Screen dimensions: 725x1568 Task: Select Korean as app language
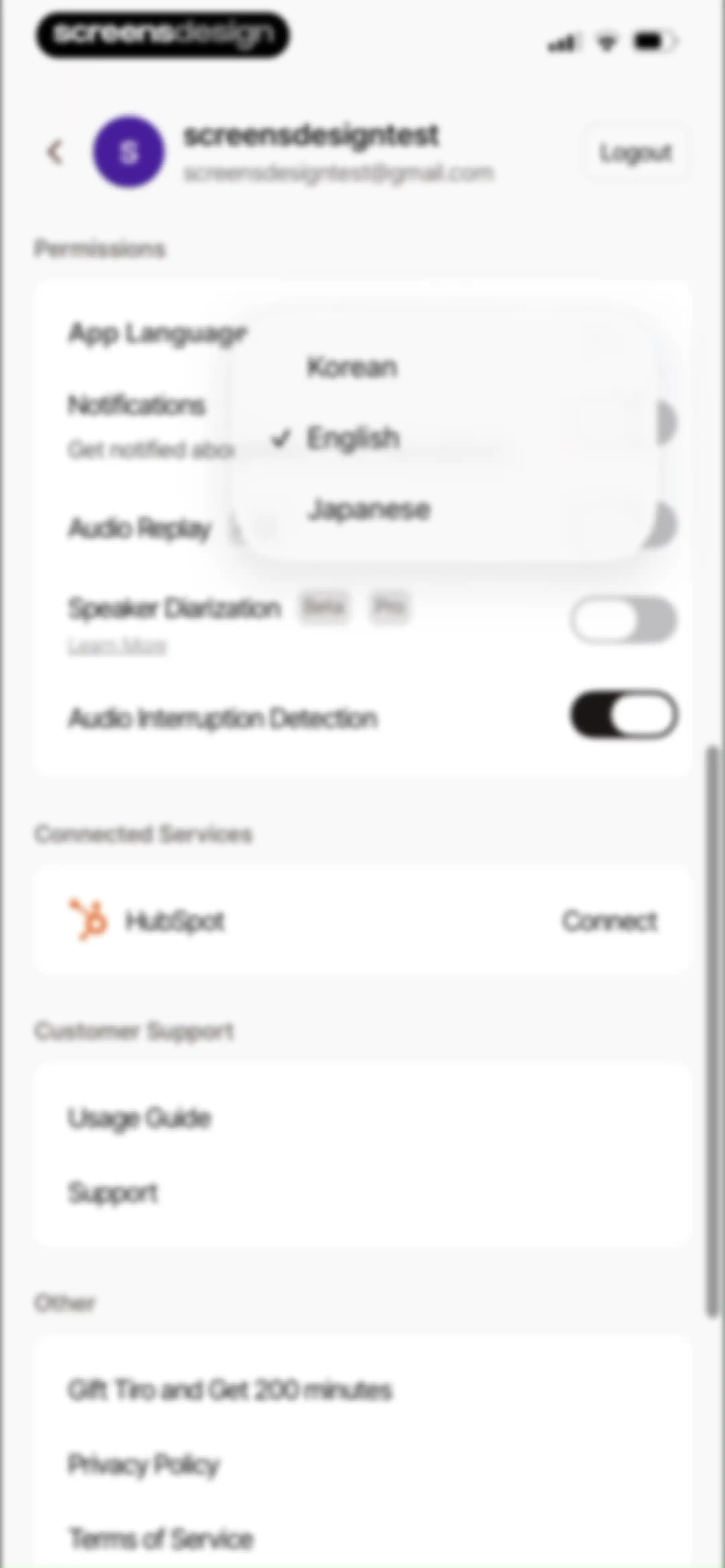pyautogui.click(x=352, y=367)
